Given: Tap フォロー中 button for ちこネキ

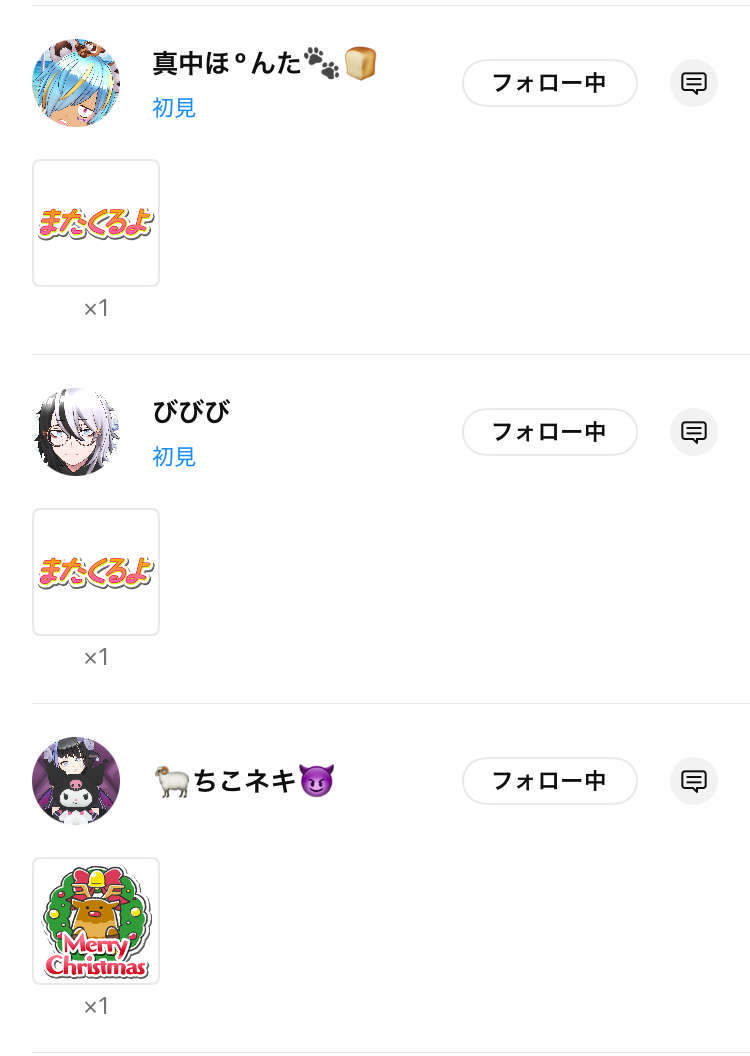Looking at the screenshot, I should click(549, 781).
